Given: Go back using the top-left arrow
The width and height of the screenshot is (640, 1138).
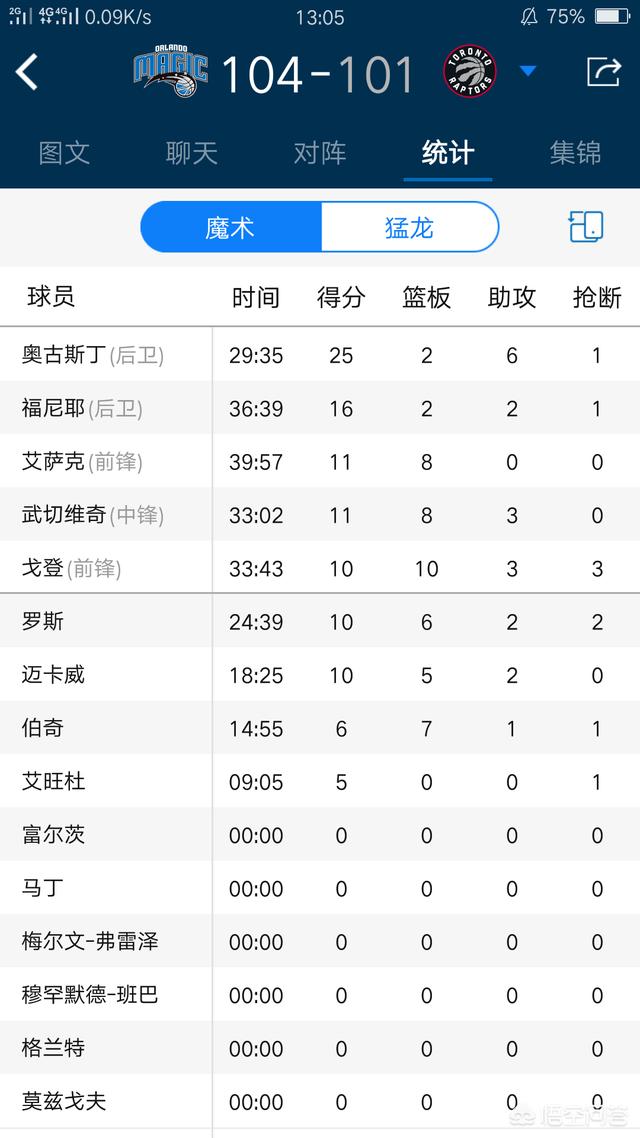Looking at the screenshot, I should pos(27,72).
